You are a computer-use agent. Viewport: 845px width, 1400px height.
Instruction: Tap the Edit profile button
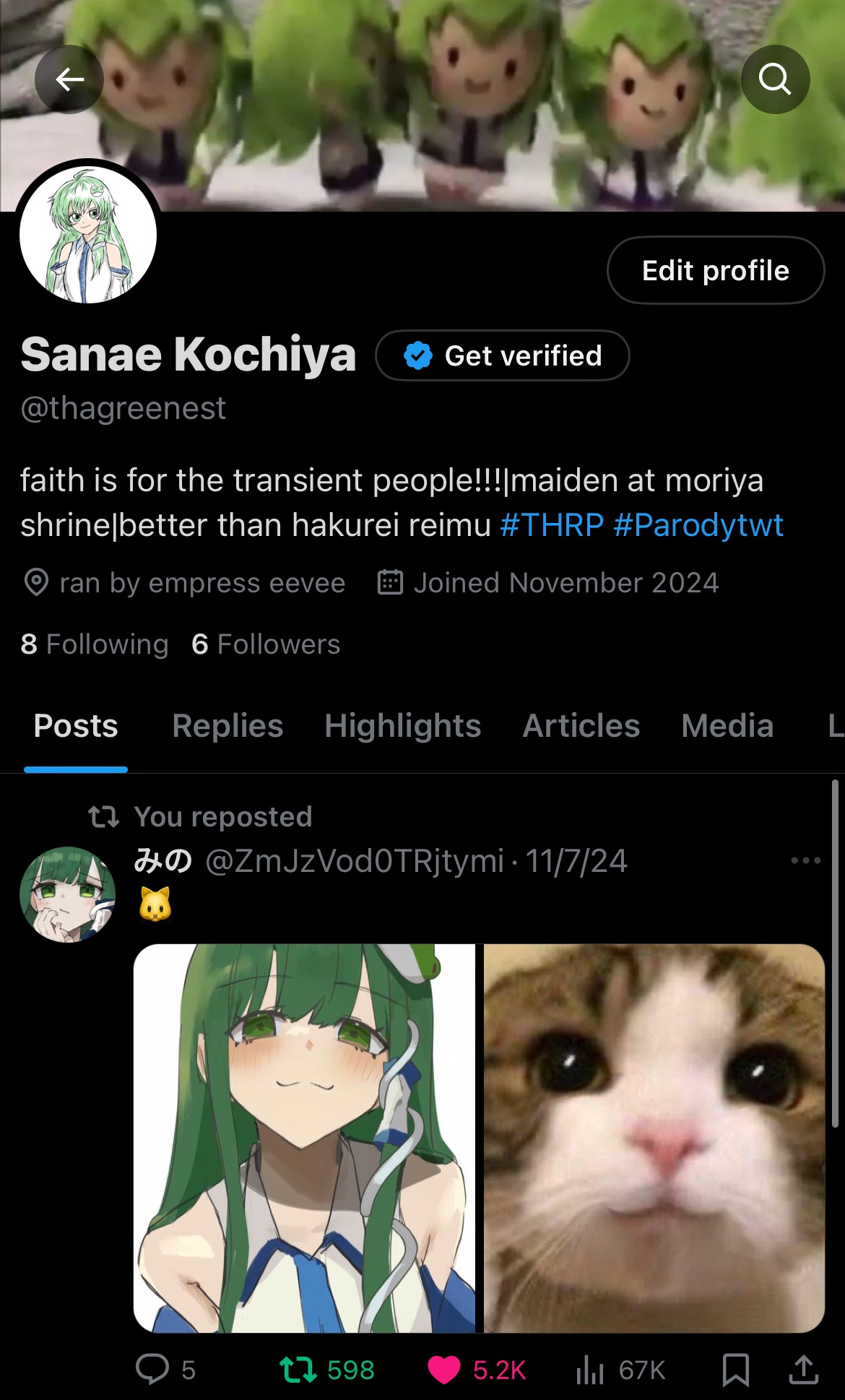pyautogui.click(x=715, y=271)
